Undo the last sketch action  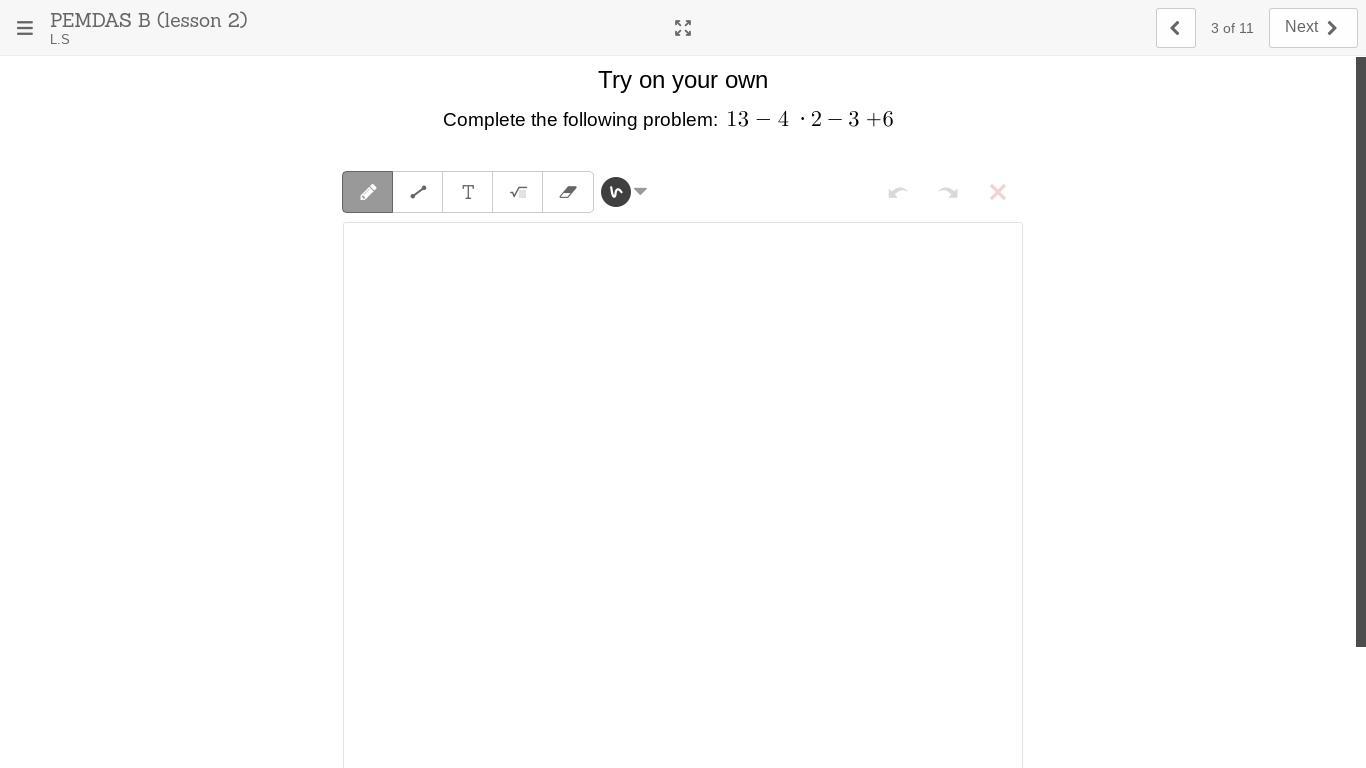pyautogui.click(x=898, y=192)
